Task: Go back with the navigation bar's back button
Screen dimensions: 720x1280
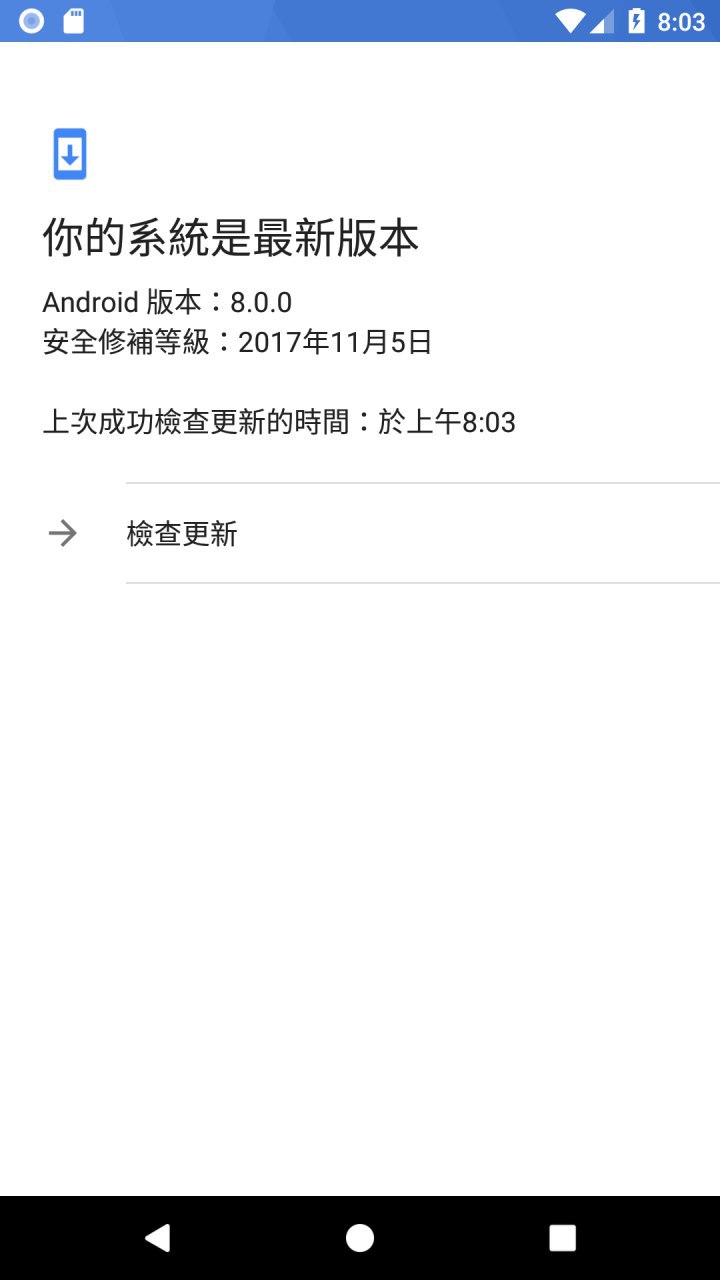Action: tap(158, 1238)
